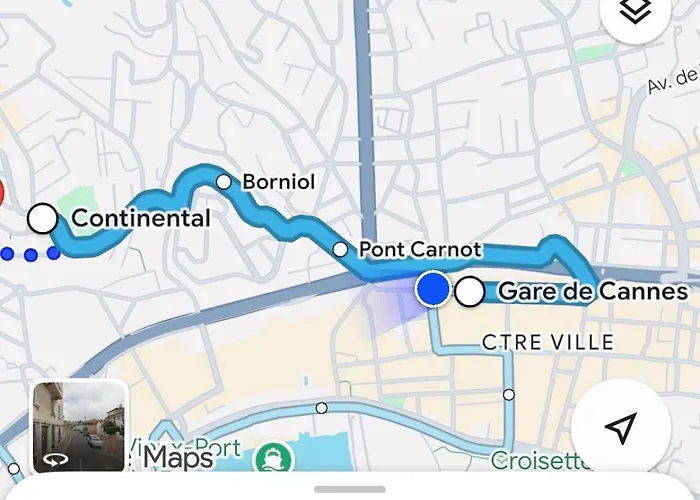The height and width of the screenshot is (500, 700).
Task: Tap the Pont Carnot stop marker
Action: coord(341,249)
